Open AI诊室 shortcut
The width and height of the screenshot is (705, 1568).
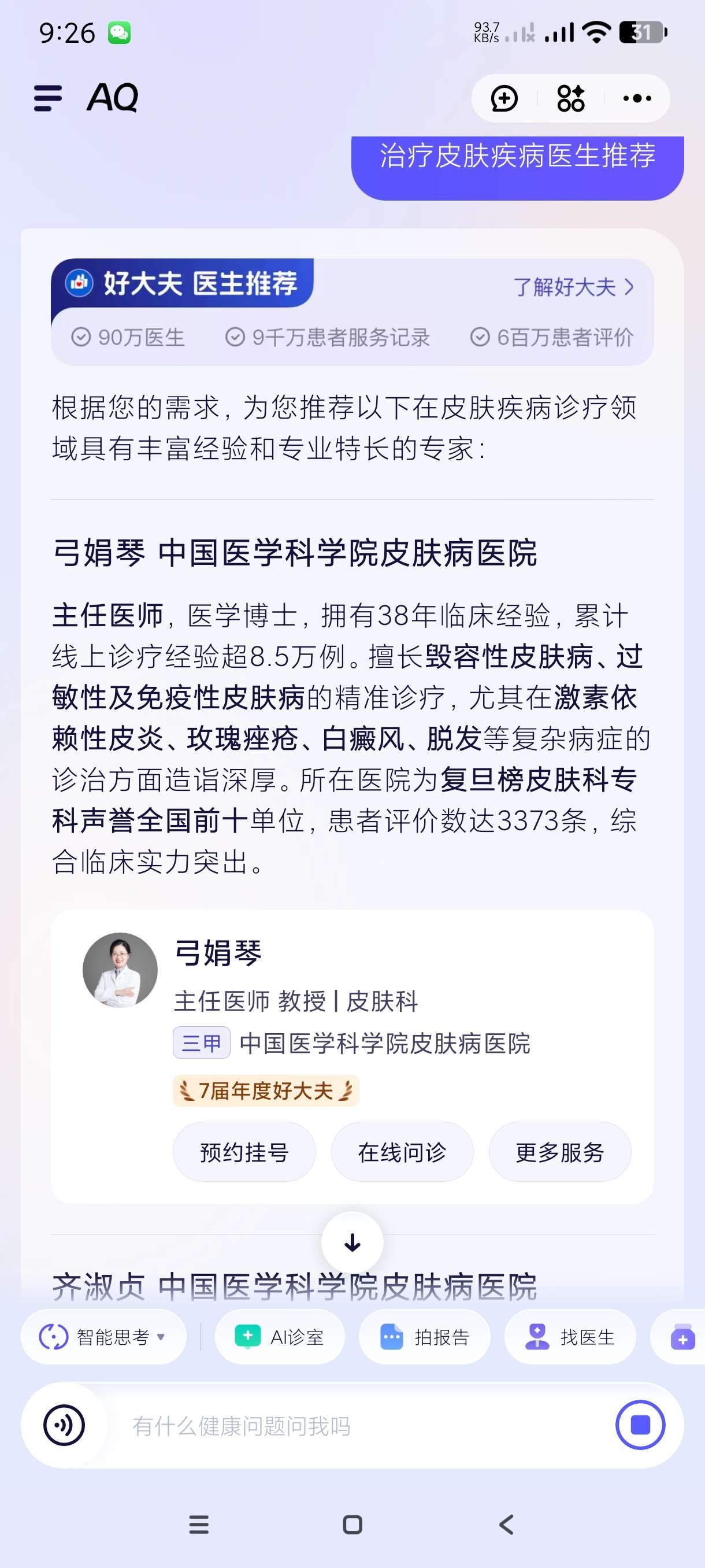click(x=280, y=1337)
